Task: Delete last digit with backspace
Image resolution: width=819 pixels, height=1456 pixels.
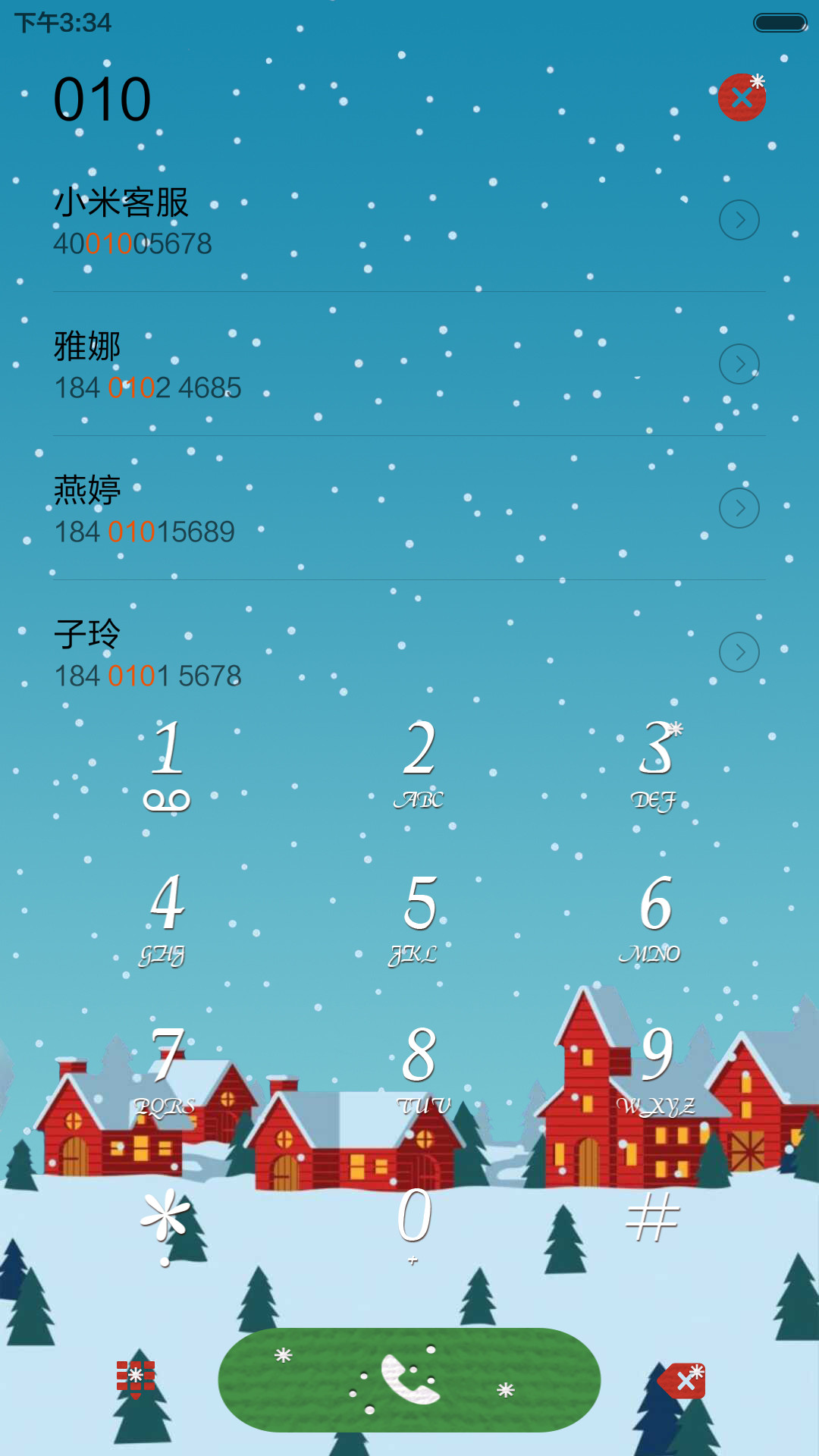Action: click(682, 1380)
